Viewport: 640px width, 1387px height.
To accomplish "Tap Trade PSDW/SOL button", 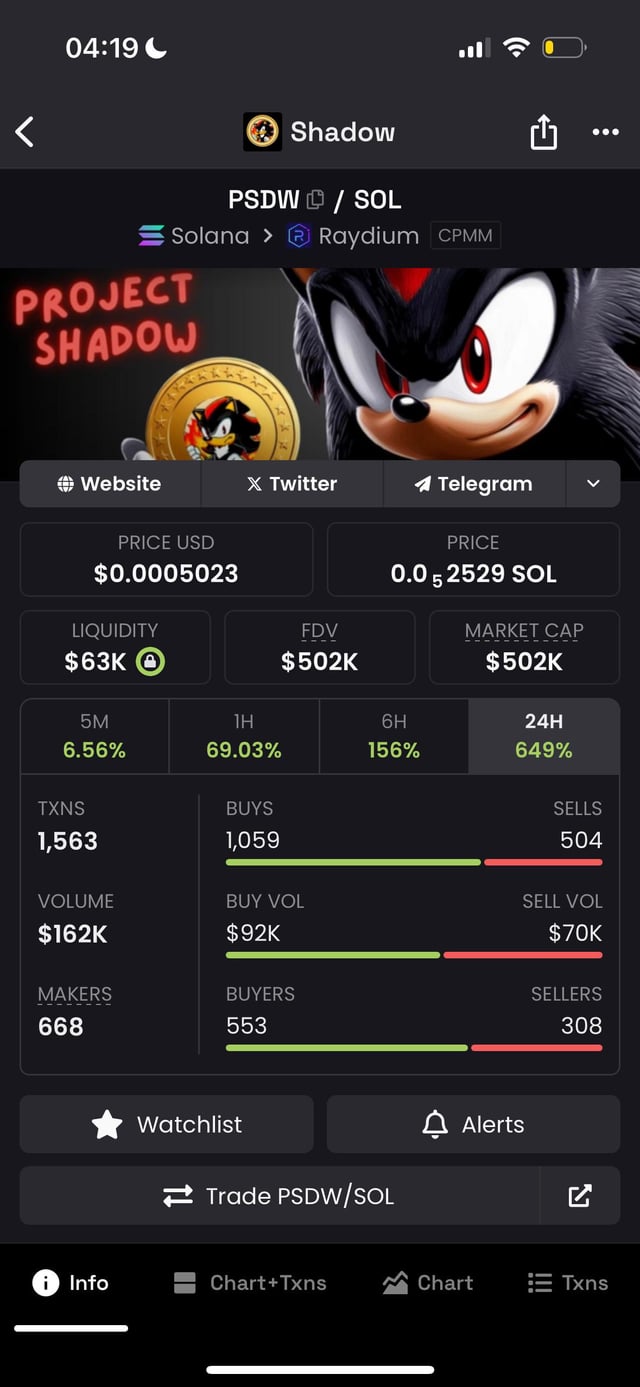I will point(280,1196).
